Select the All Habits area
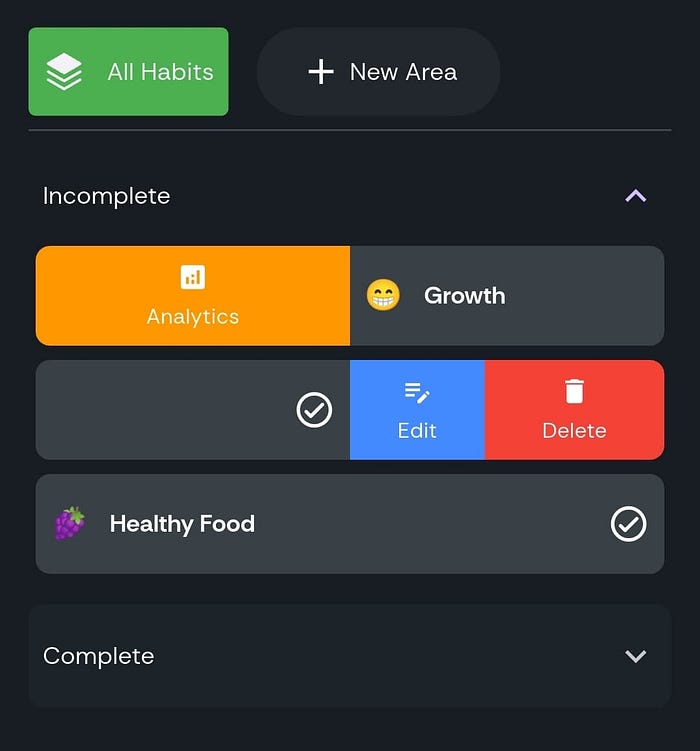 pos(128,72)
